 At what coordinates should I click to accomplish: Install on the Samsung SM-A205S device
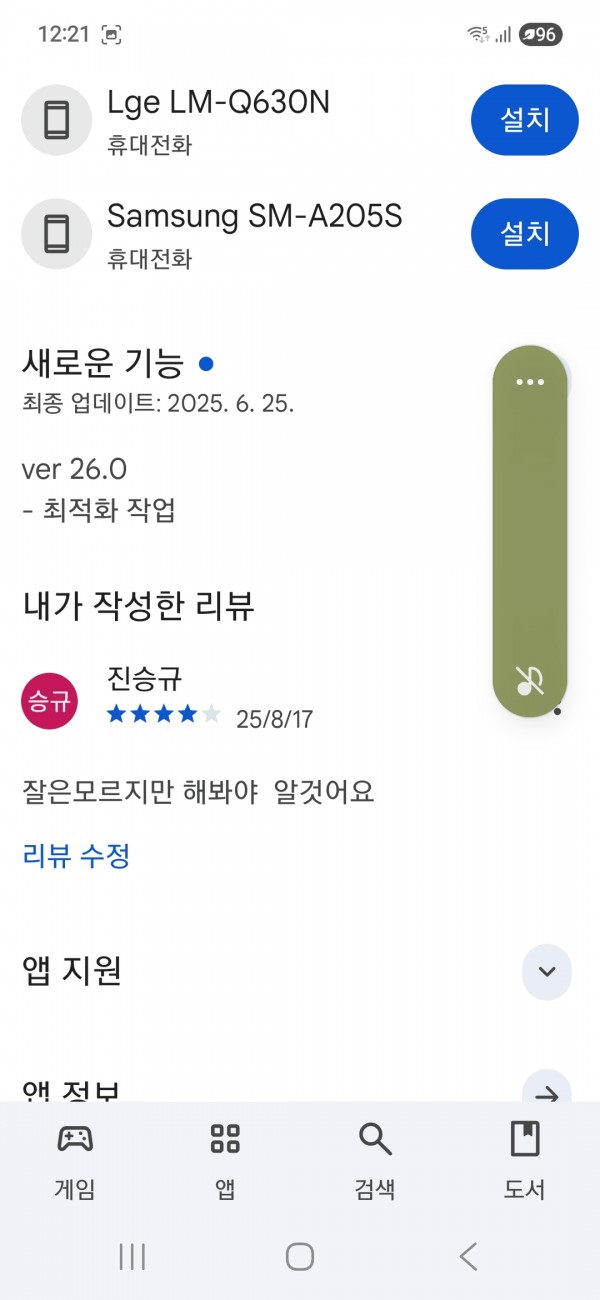coord(525,234)
